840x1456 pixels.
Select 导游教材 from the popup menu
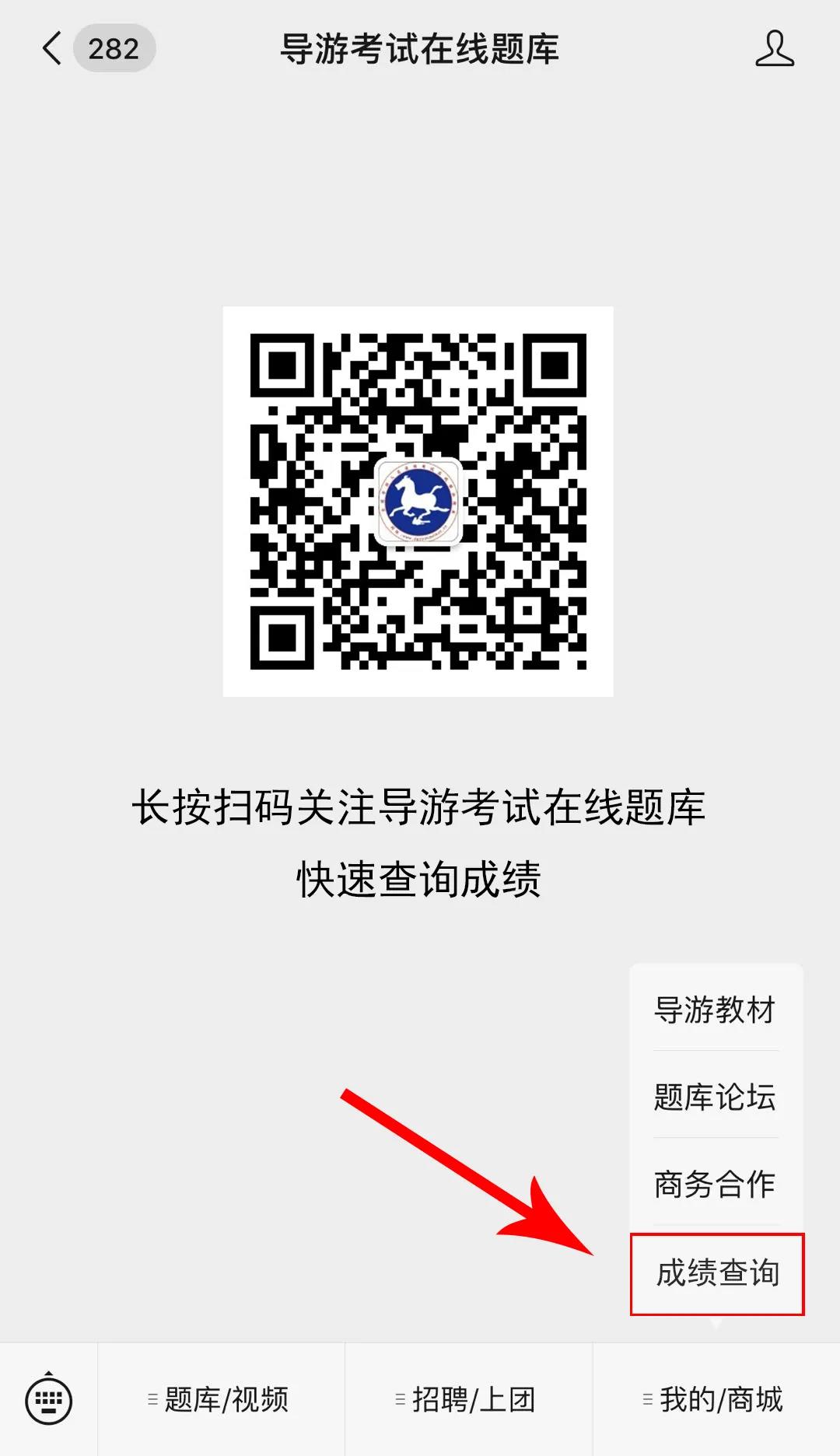(x=716, y=1010)
